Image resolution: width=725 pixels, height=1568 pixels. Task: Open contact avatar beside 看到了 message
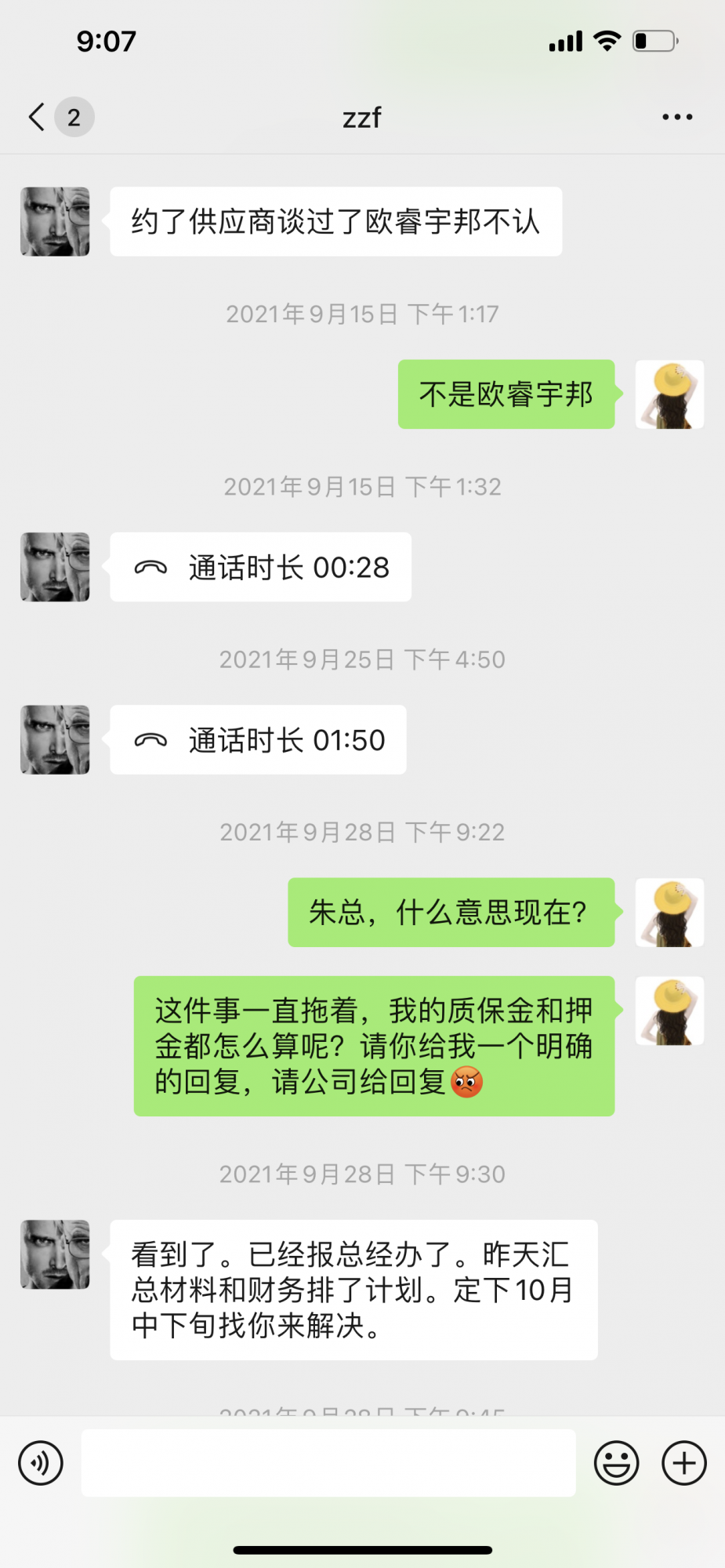pyautogui.click(x=55, y=1254)
